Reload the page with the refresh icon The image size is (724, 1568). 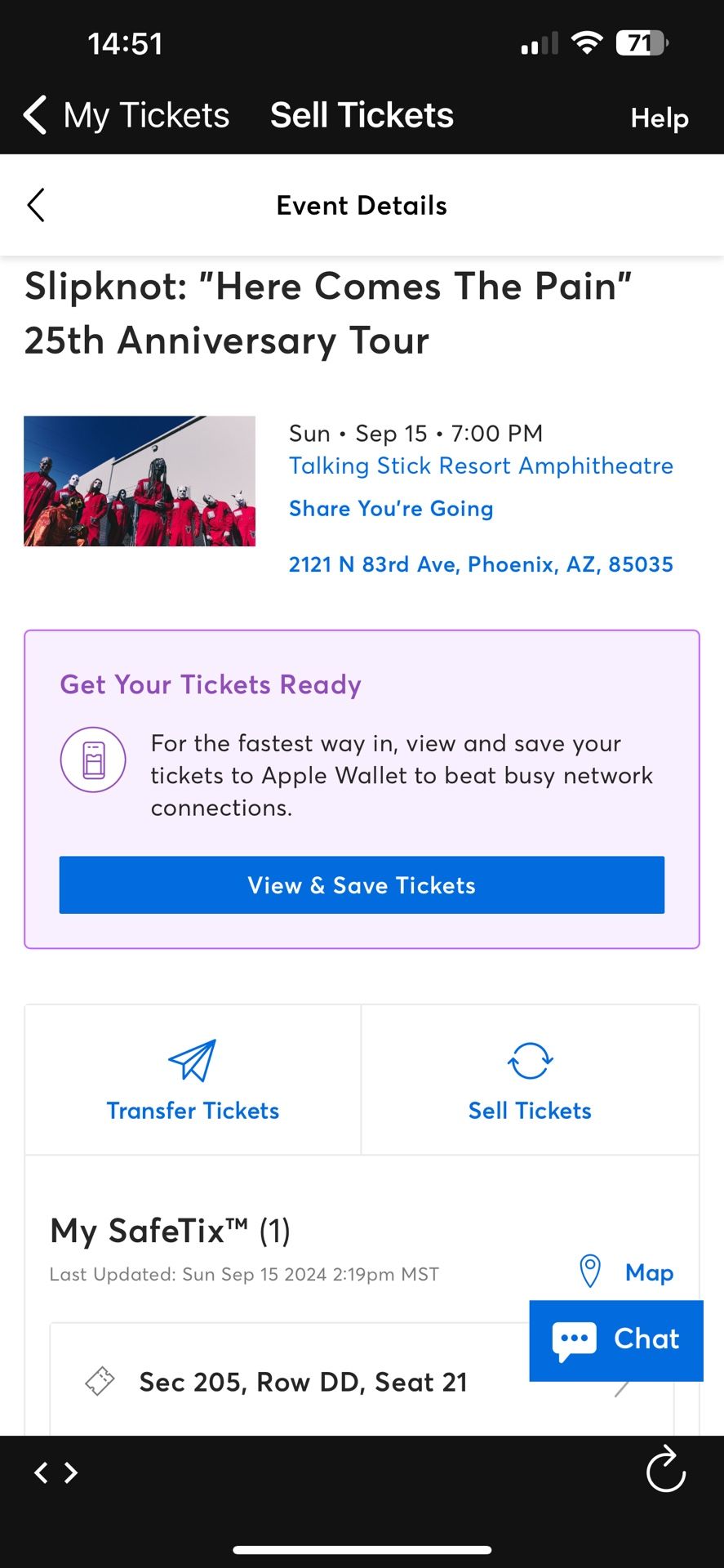click(x=666, y=1471)
